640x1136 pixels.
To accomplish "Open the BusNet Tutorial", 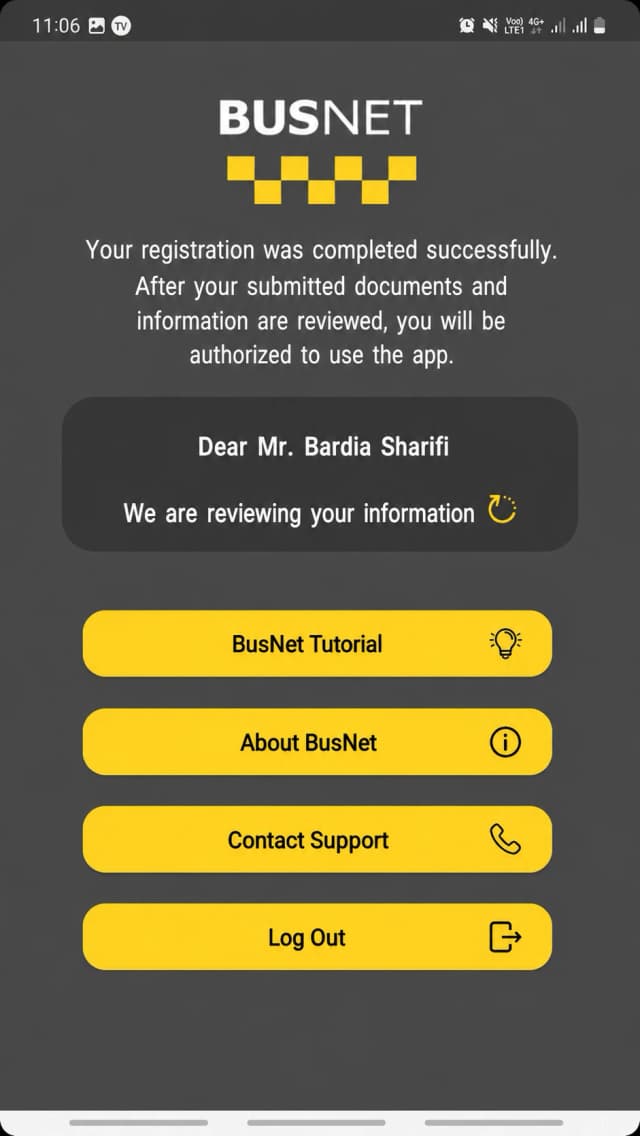I will (x=317, y=643).
